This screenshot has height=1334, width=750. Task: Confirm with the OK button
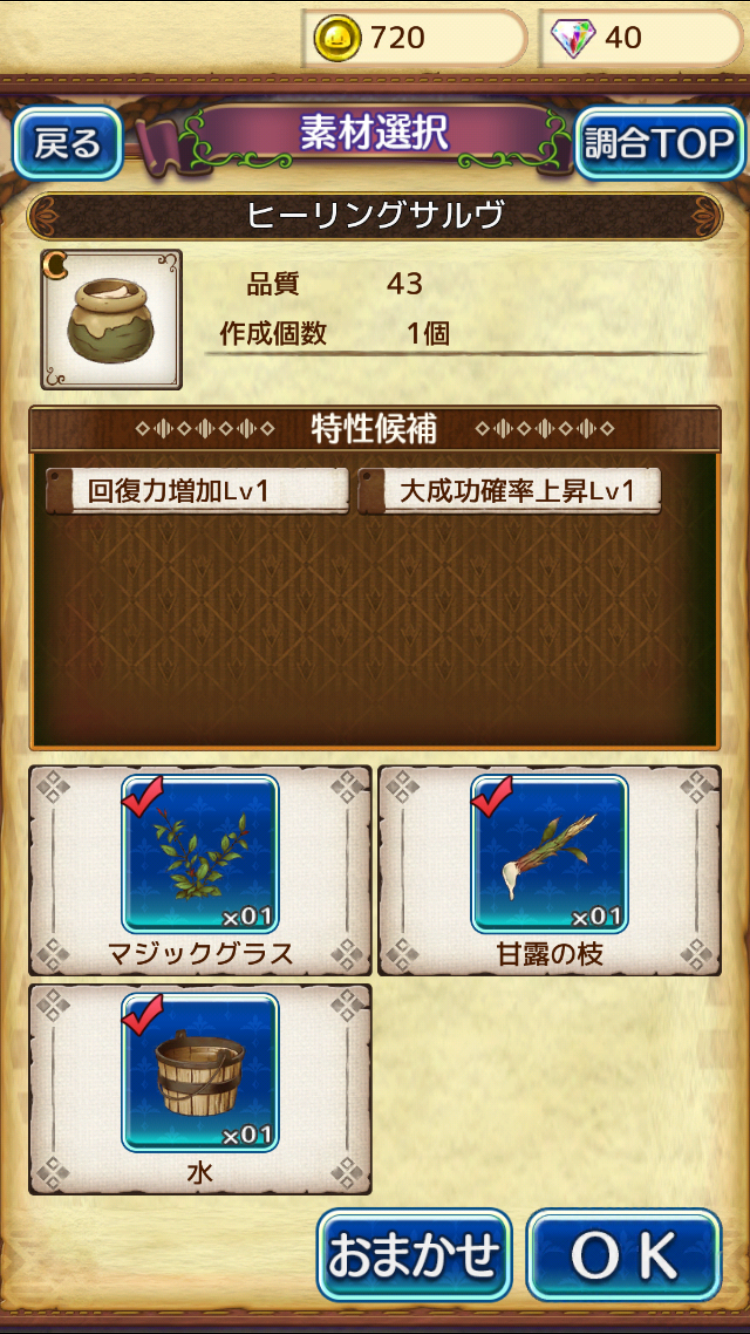[x=624, y=1255]
